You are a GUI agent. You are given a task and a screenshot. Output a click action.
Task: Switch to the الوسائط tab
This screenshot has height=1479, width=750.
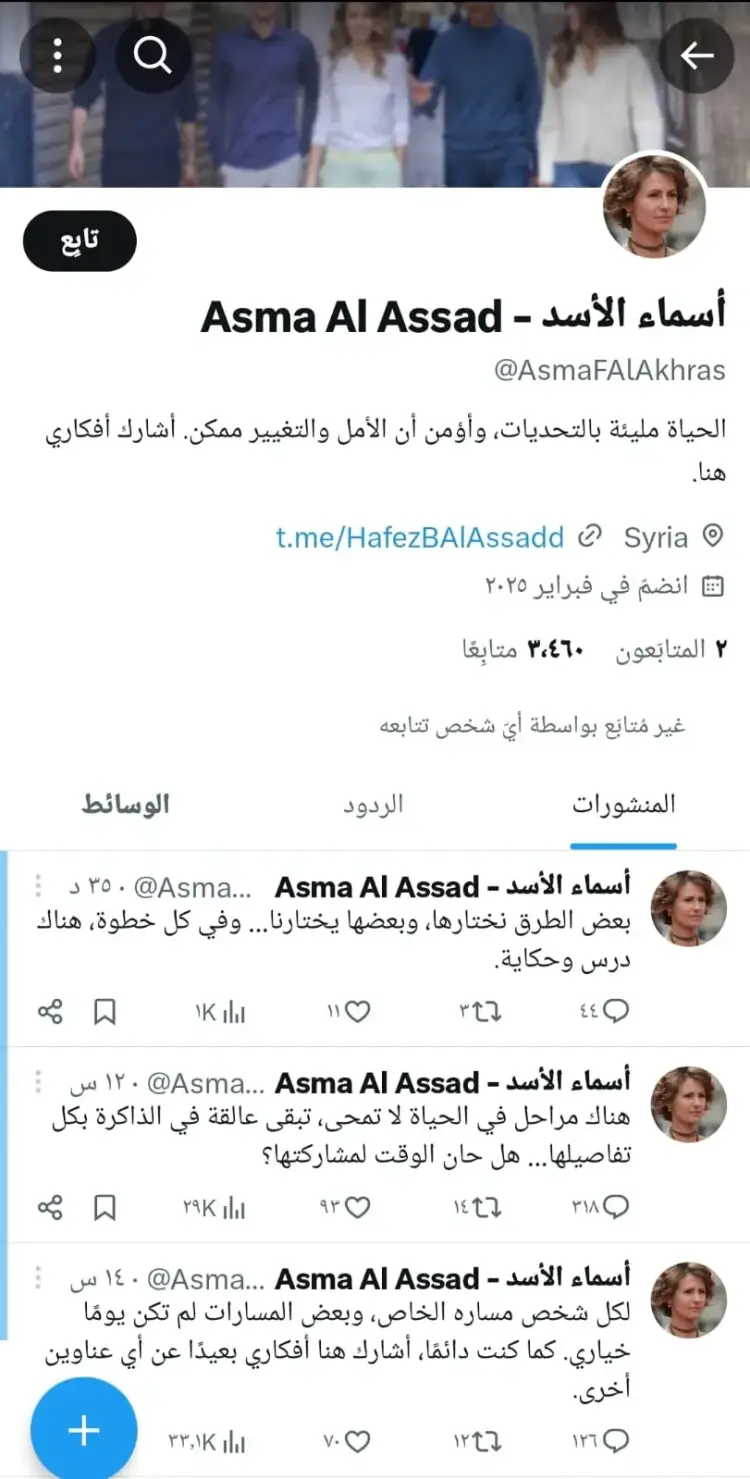point(125,805)
